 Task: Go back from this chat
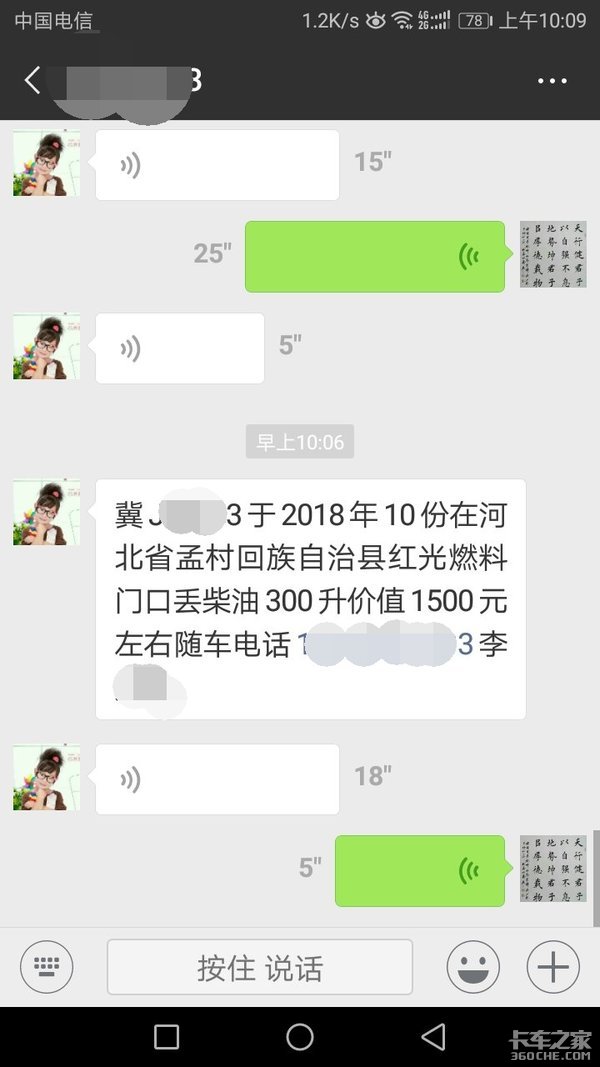pos(32,81)
